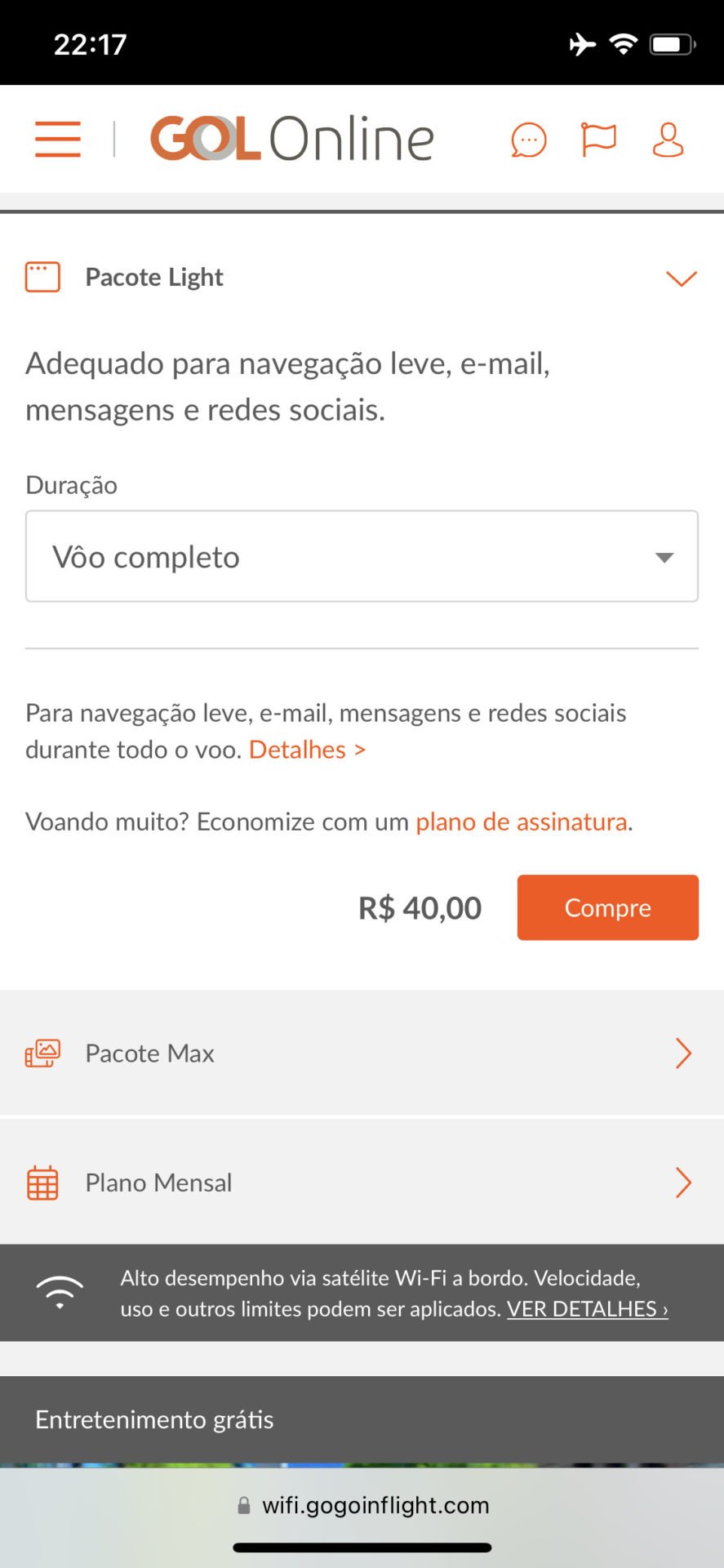Open the Duração dropdown showing Vôo completo
The image size is (724, 1568).
tap(362, 556)
